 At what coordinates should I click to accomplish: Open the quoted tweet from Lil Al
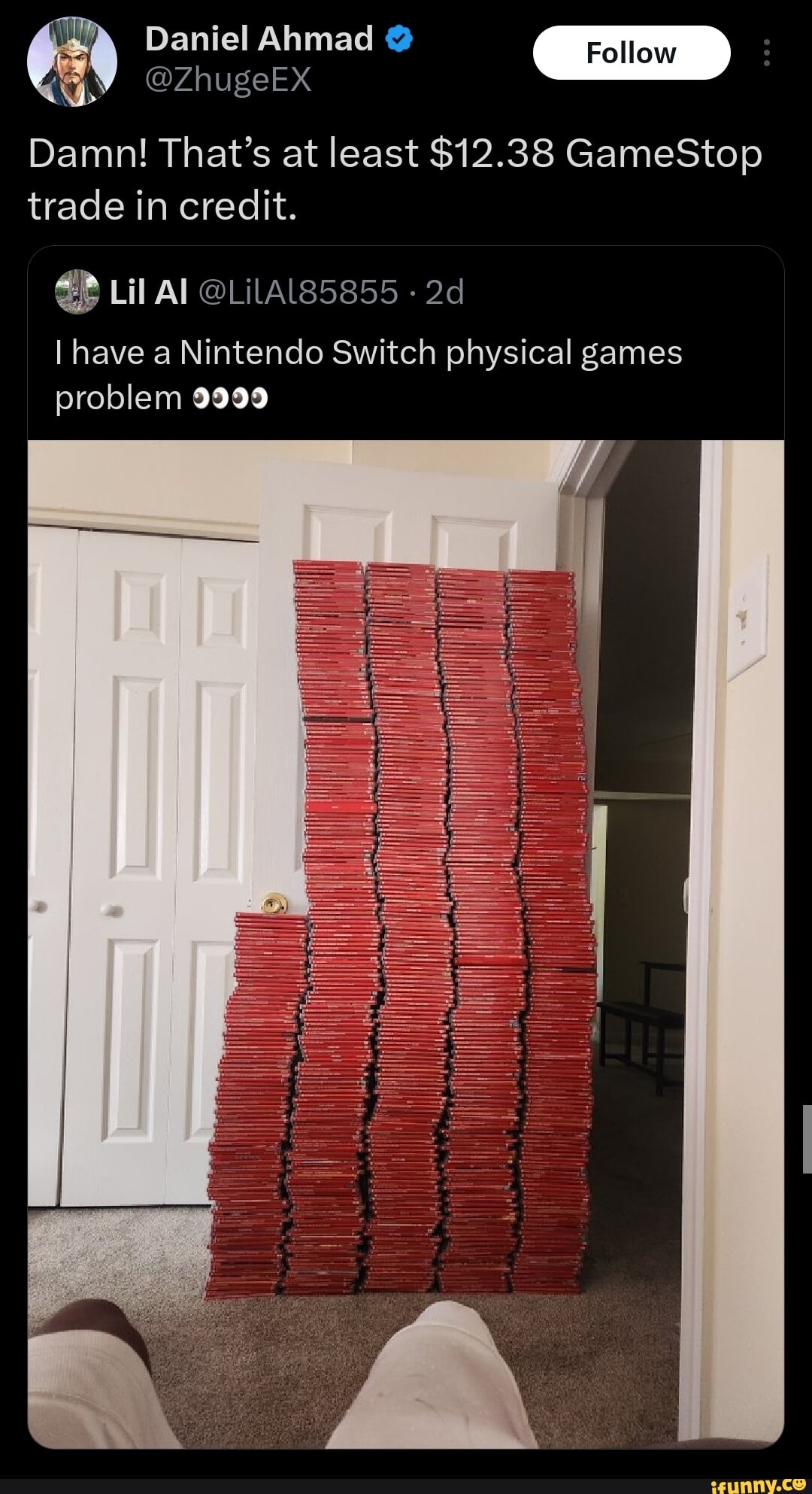(406, 343)
